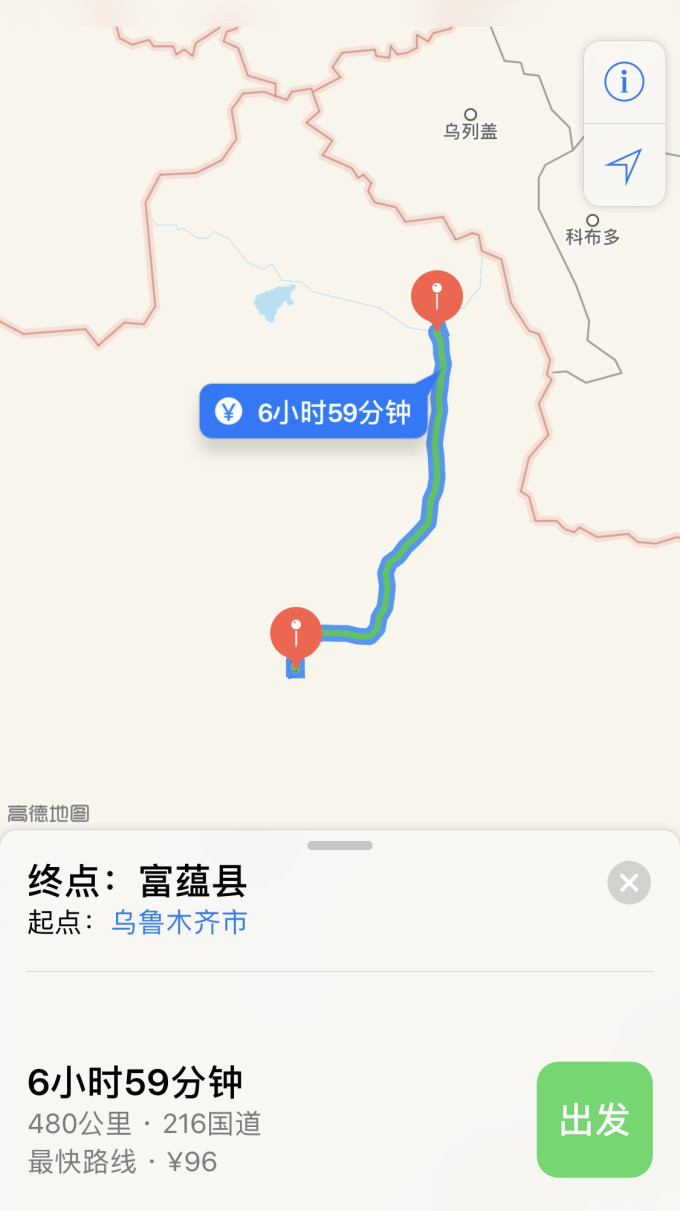The image size is (680, 1211).
Task: Close the route card
Action: (629, 883)
